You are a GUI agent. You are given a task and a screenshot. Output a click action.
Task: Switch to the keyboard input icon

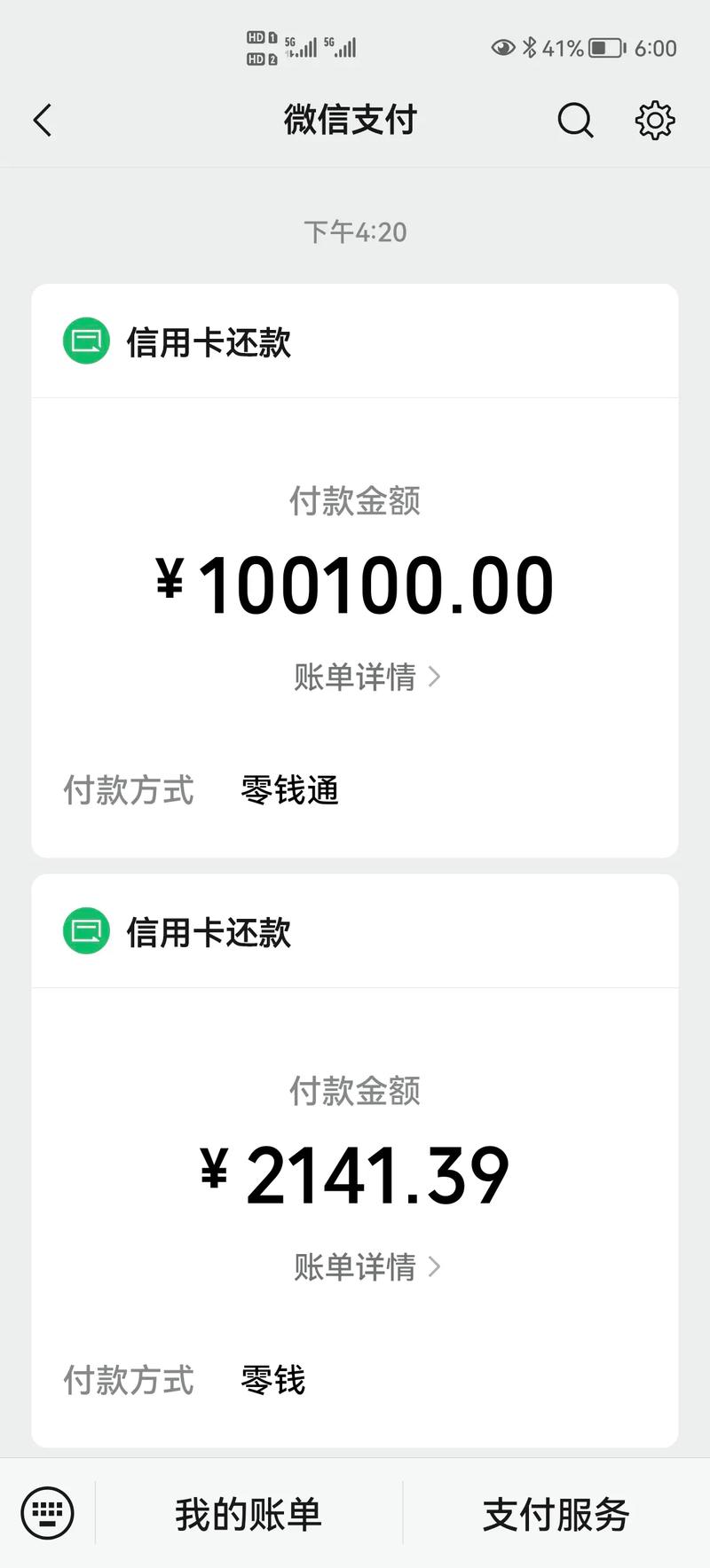[x=47, y=1513]
